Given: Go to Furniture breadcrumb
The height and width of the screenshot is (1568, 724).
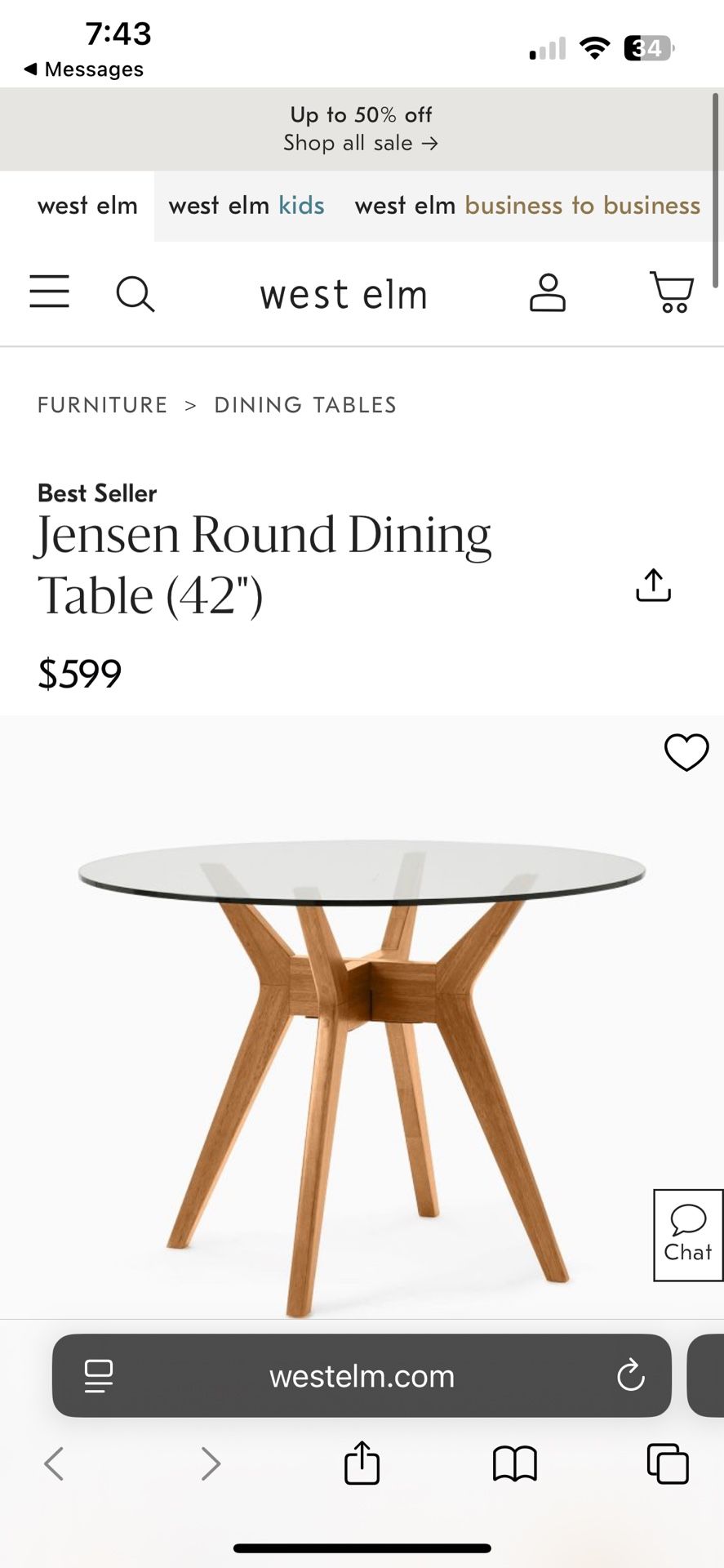Looking at the screenshot, I should tap(103, 405).
